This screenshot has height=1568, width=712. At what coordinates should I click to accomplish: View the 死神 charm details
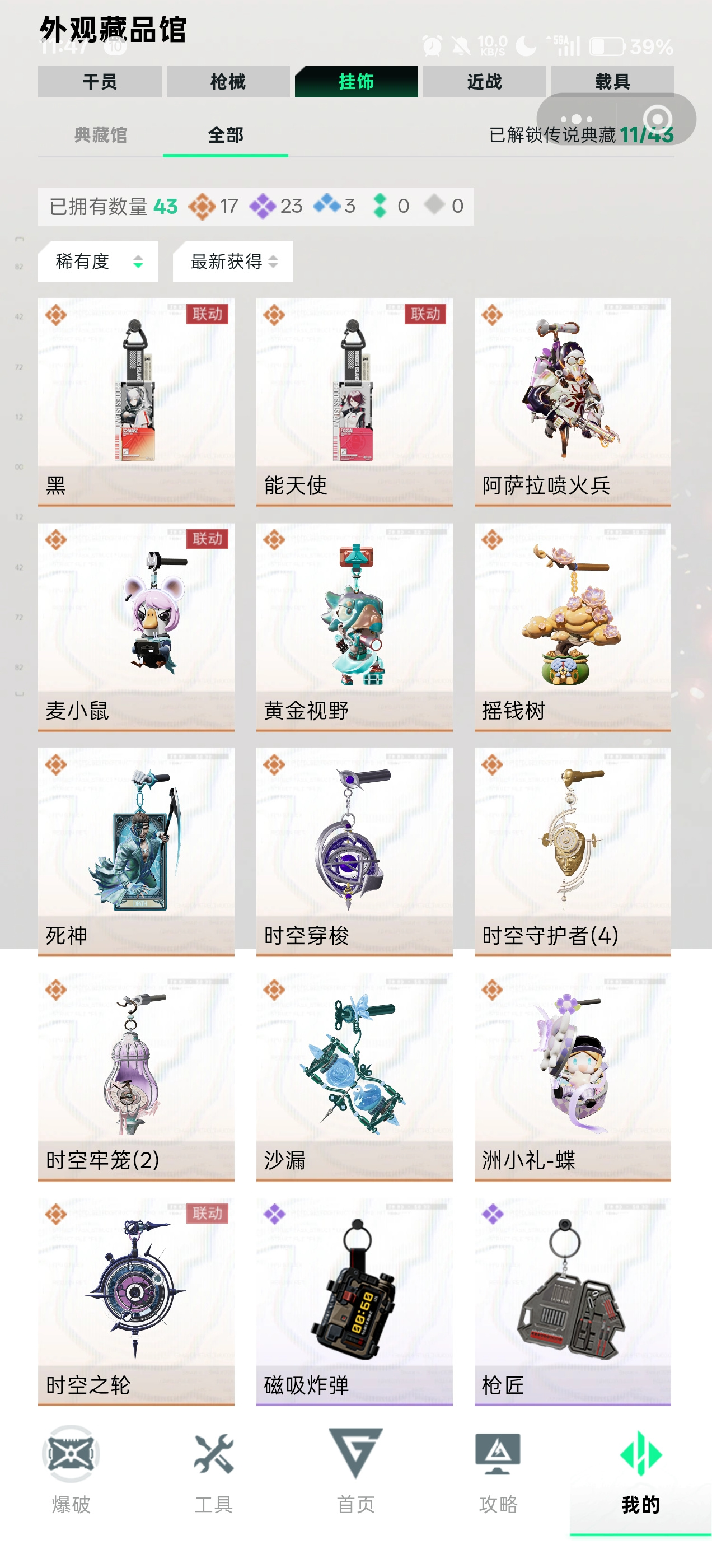(x=137, y=852)
